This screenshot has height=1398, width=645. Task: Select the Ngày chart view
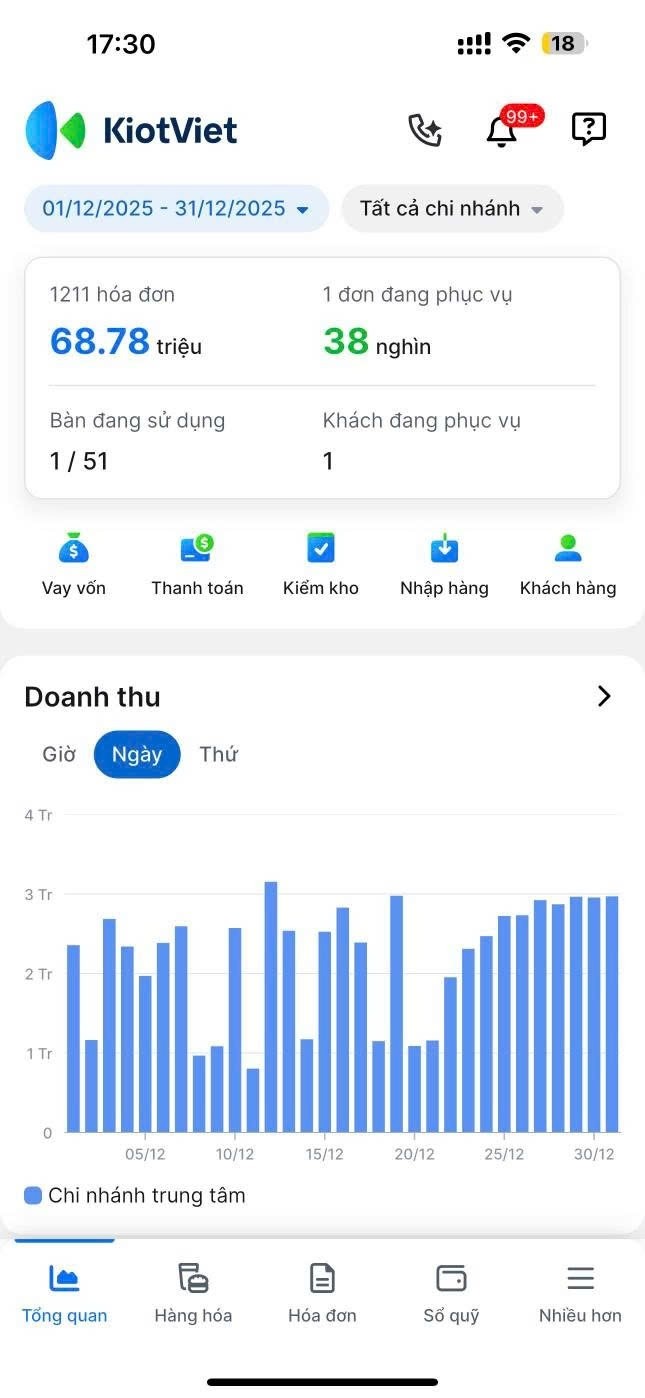click(x=137, y=754)
